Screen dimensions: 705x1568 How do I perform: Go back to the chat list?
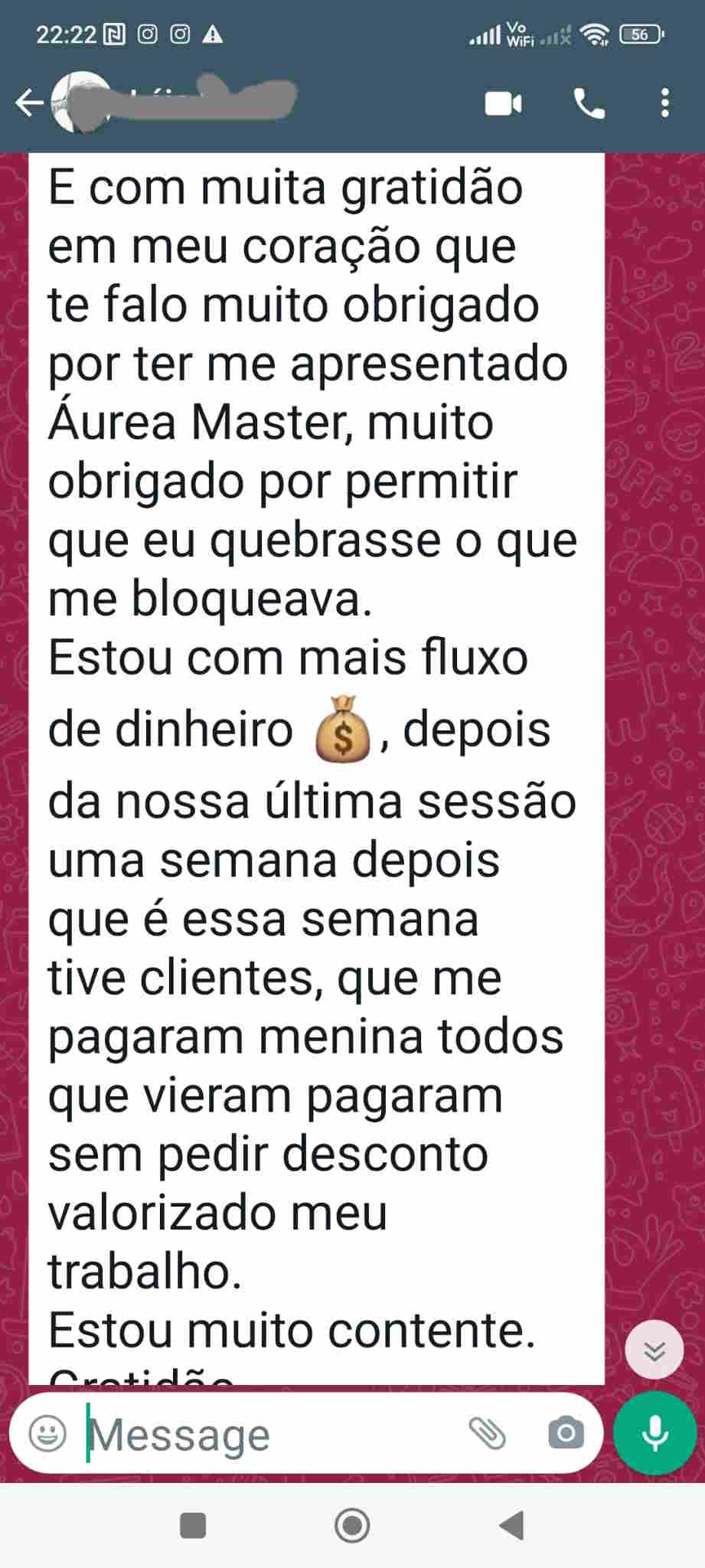[29, 103]
